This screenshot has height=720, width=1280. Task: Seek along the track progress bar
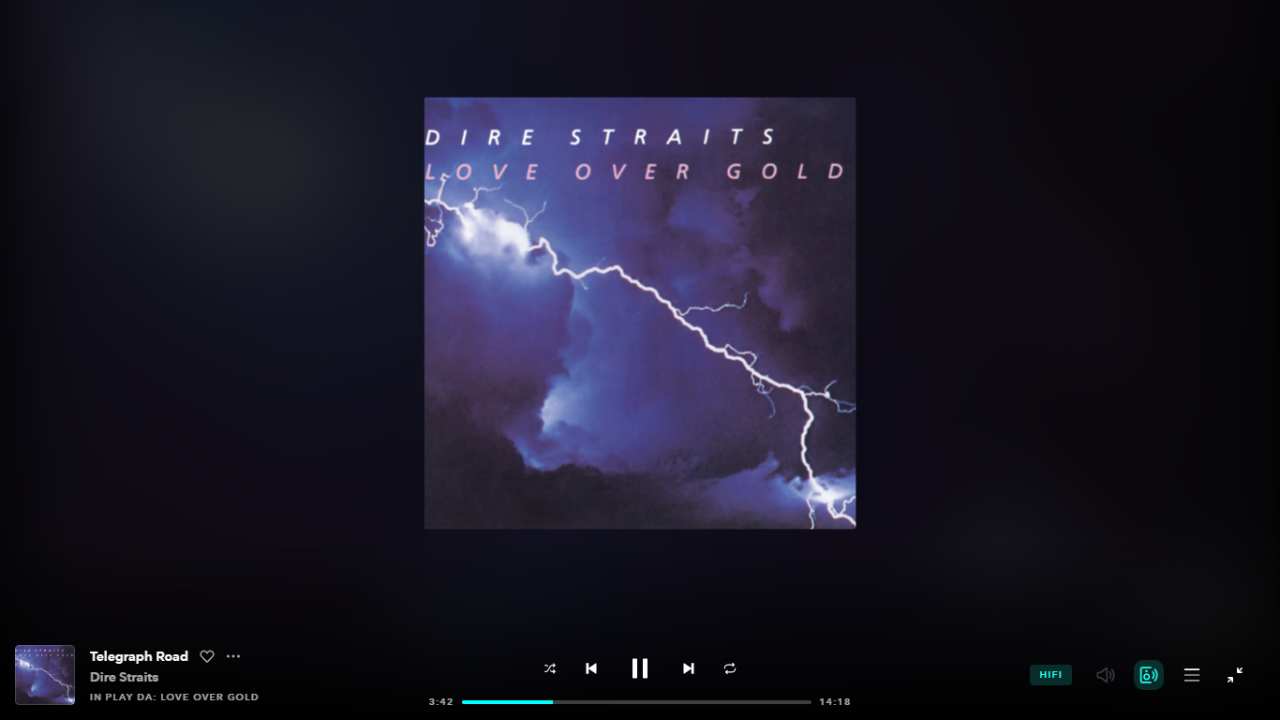coord(636,702)
